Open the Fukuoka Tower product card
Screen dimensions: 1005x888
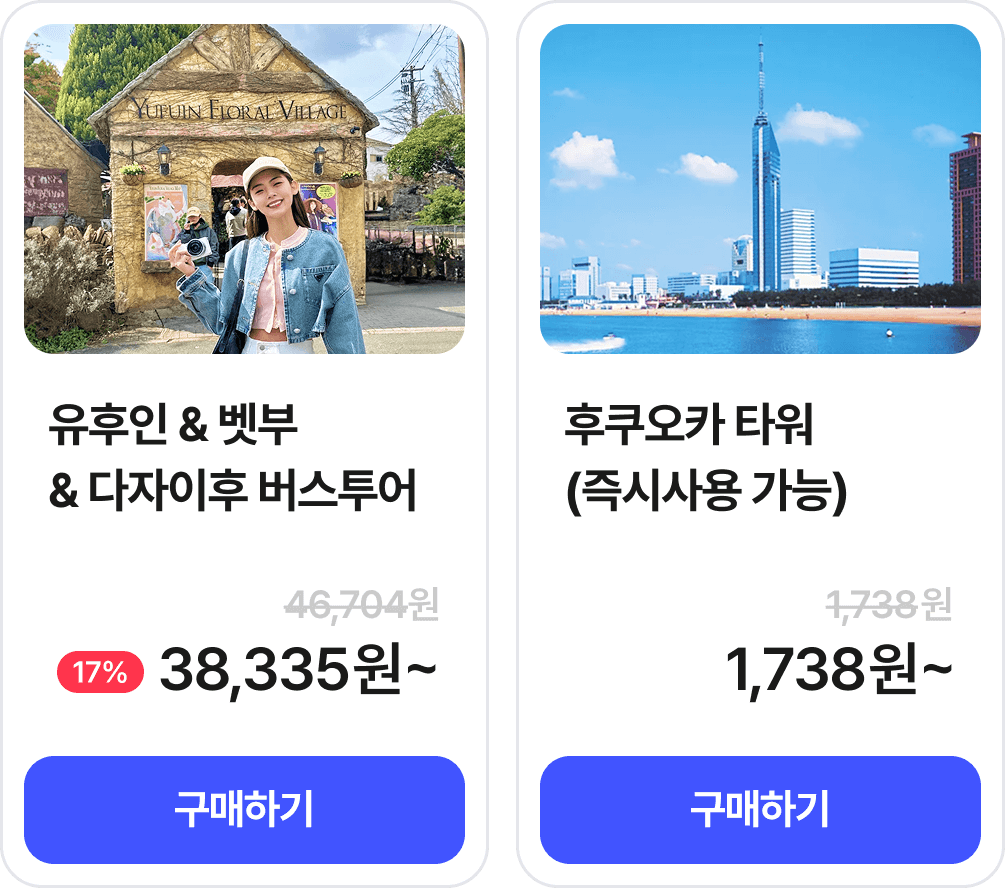[760, 190]
